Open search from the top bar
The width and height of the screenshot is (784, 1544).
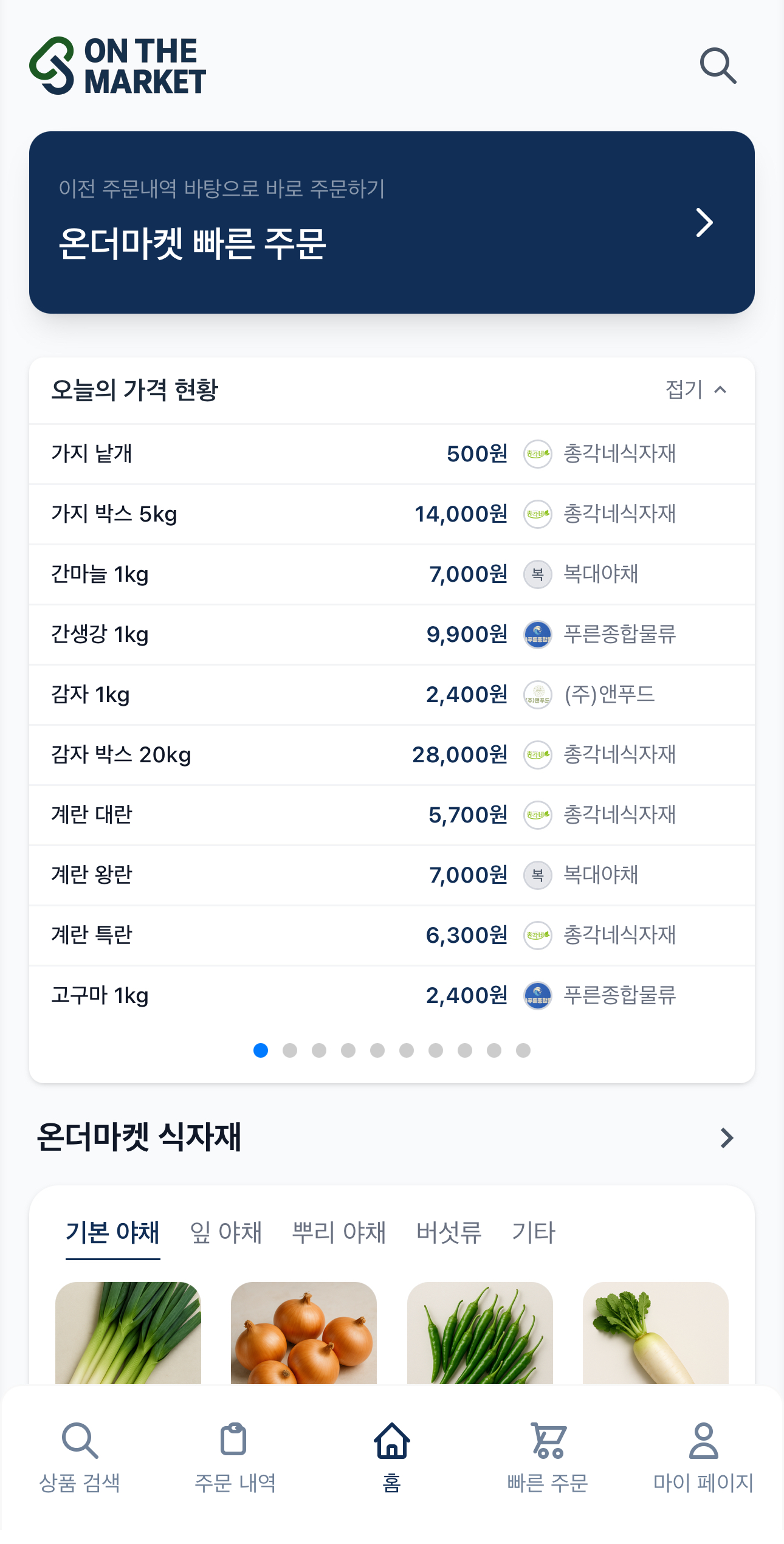tap(720, 66)
